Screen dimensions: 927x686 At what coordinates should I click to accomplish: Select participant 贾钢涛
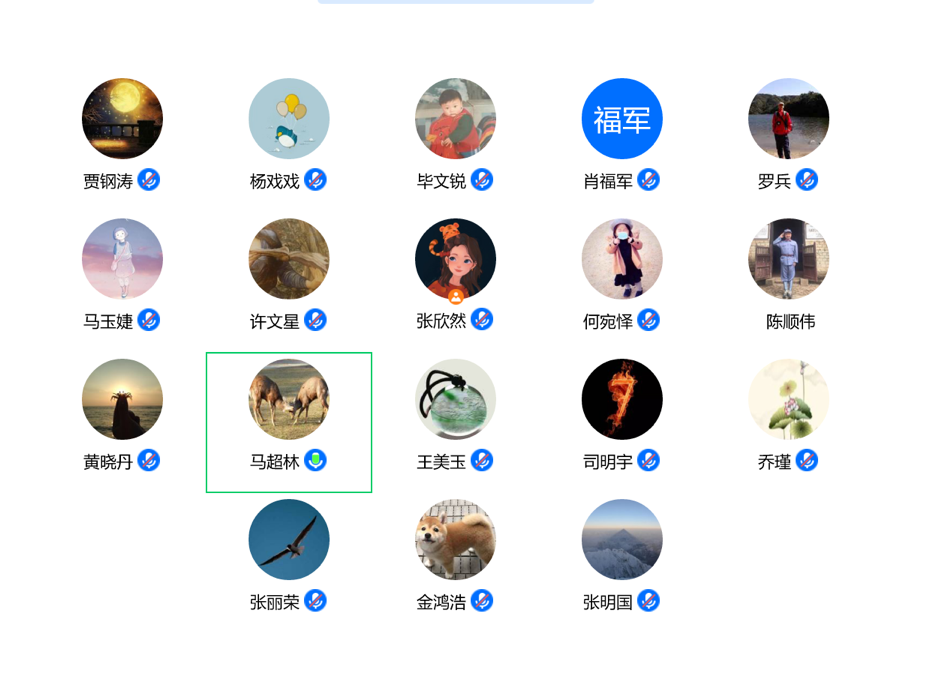pyautogui.click(x=122, y=119)
